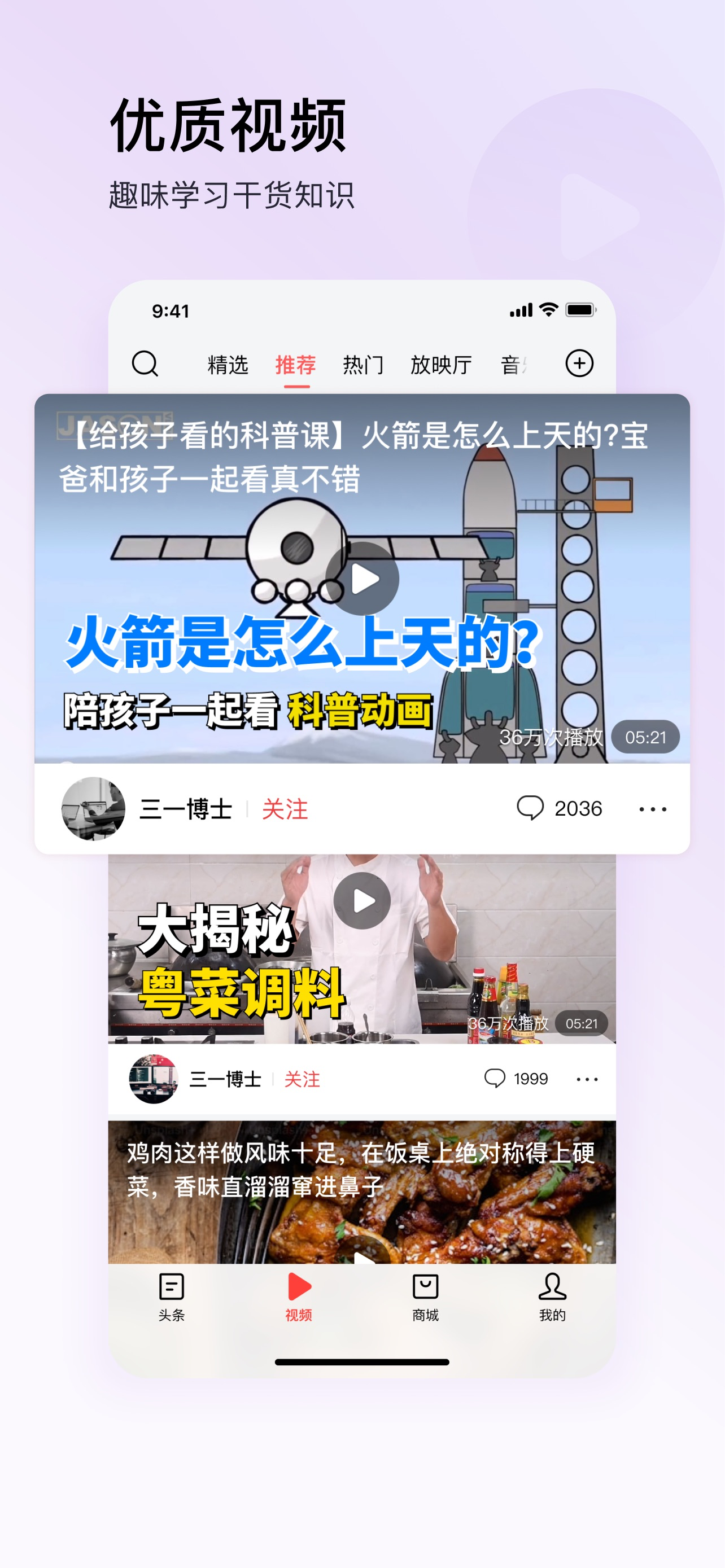The width and height of the screenshot is (725, 1568).
Task: Play the rocket science video via play icon
Action: pos(364,578)
